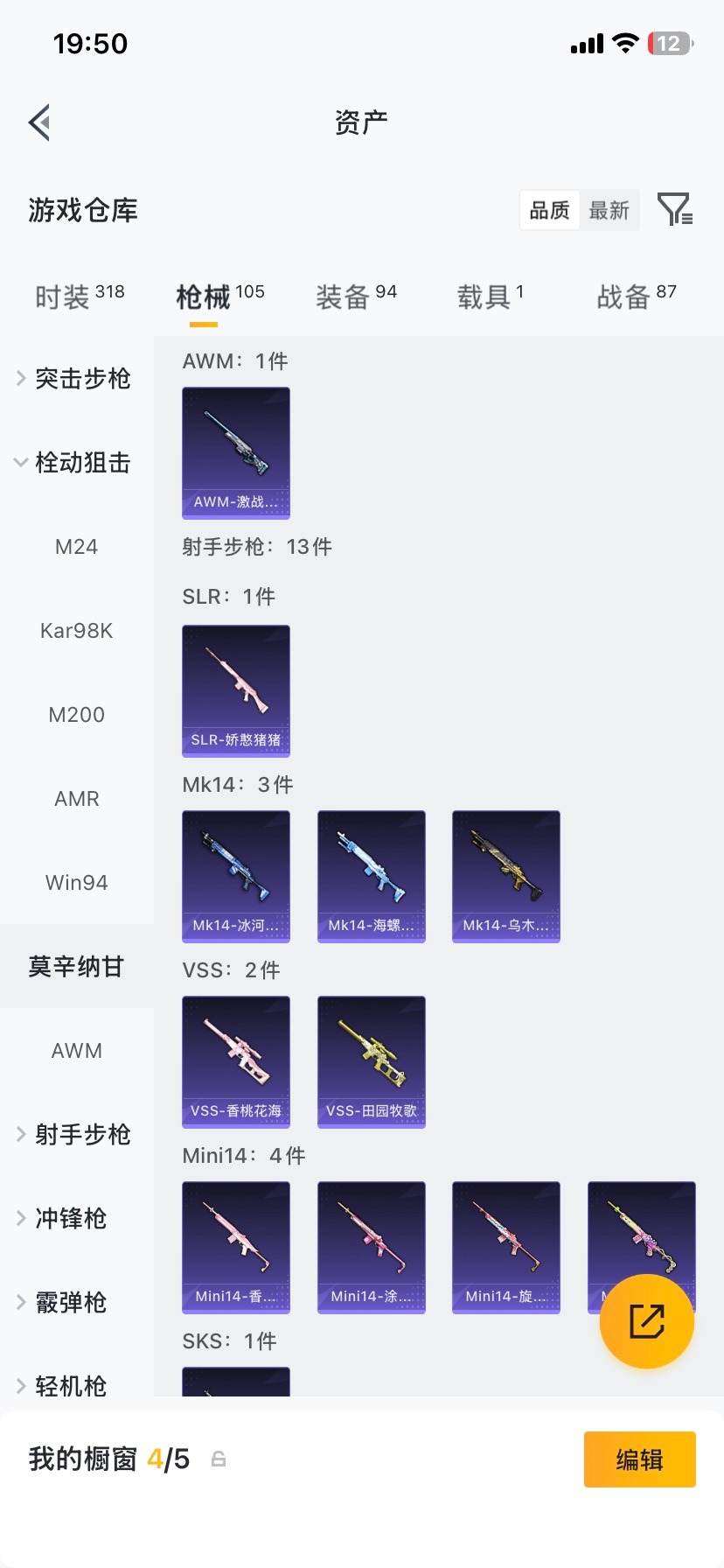Open the filter icon next to sorting options
724x1568 pixels.
674,210
